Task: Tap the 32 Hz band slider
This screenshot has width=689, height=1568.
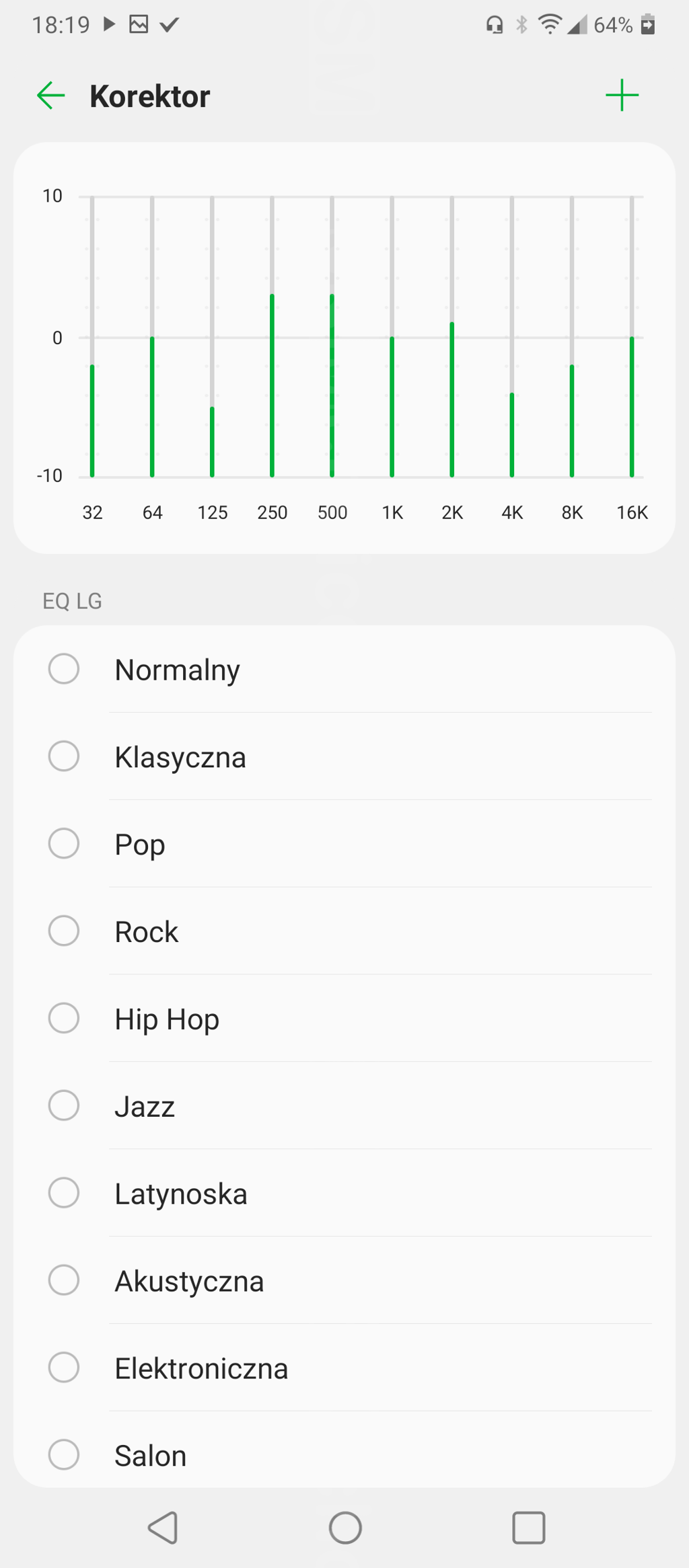Action: tap(92, 337)
